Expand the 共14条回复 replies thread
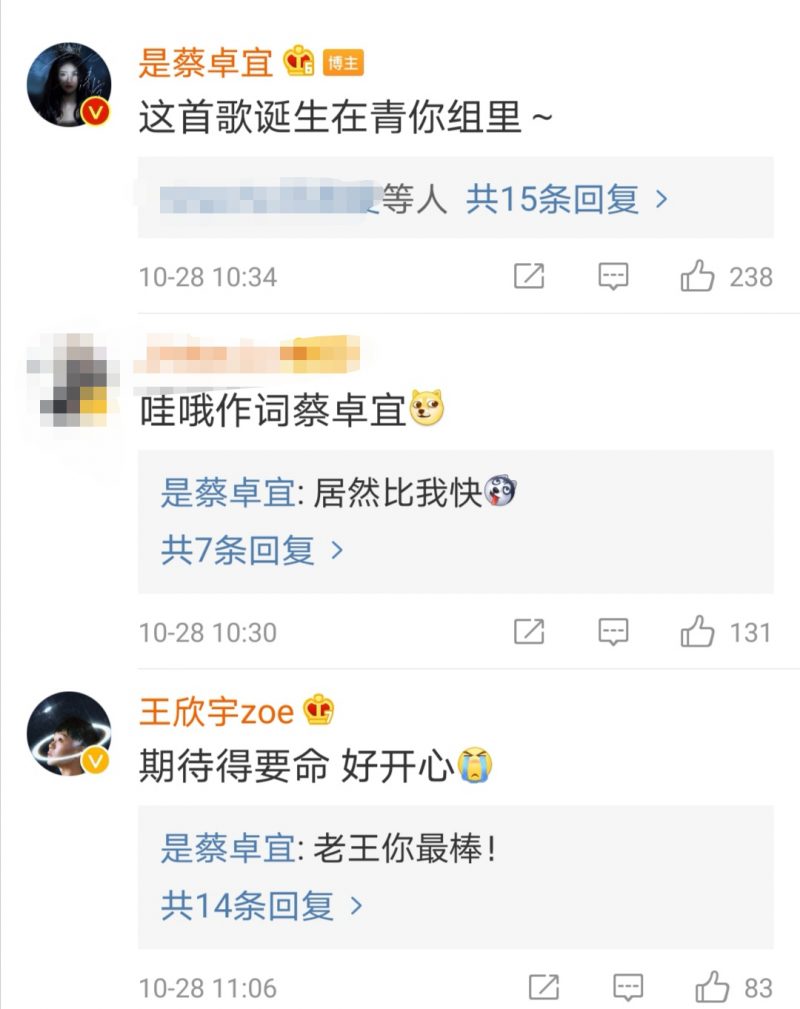The height and width of the screenshot is (1009, 800). 262,906
